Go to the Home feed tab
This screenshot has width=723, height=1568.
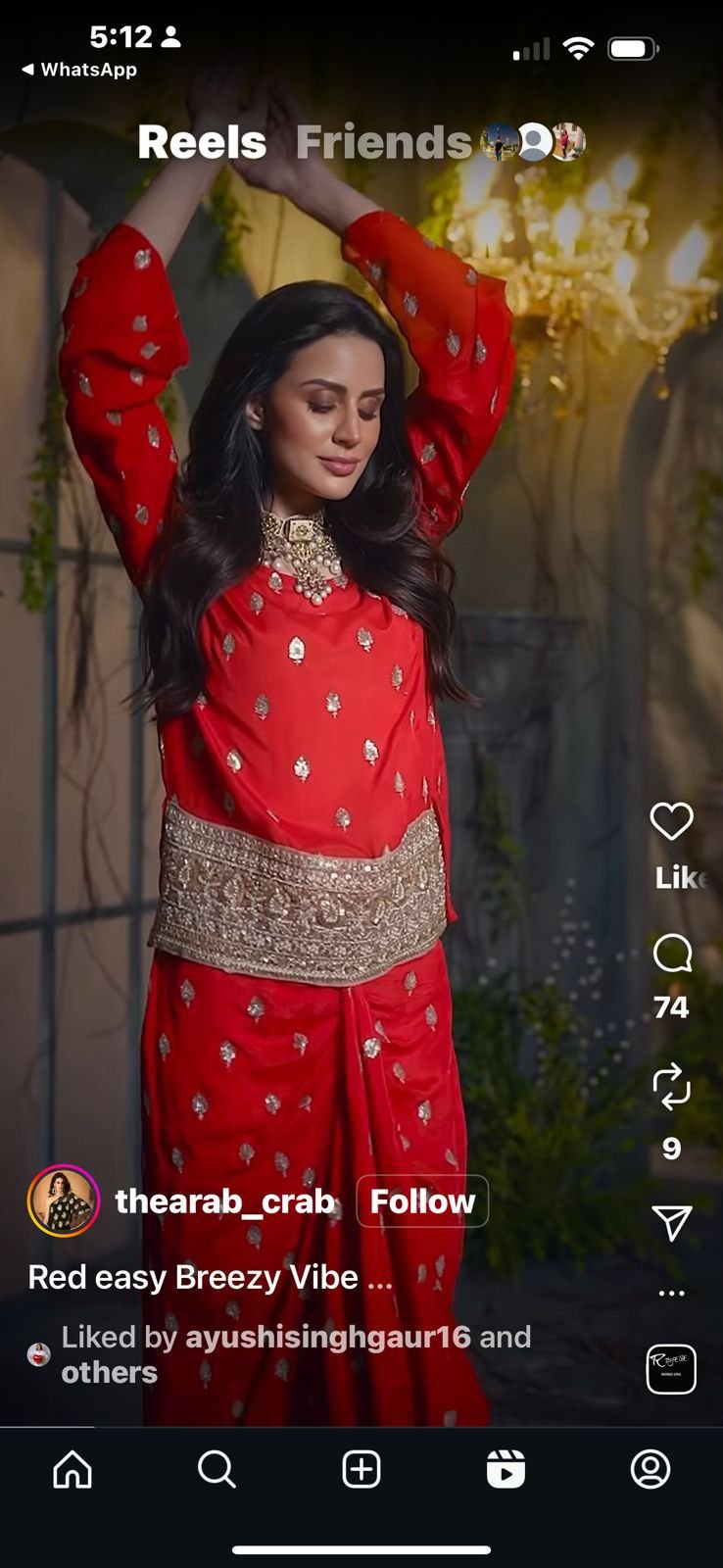72,1470
